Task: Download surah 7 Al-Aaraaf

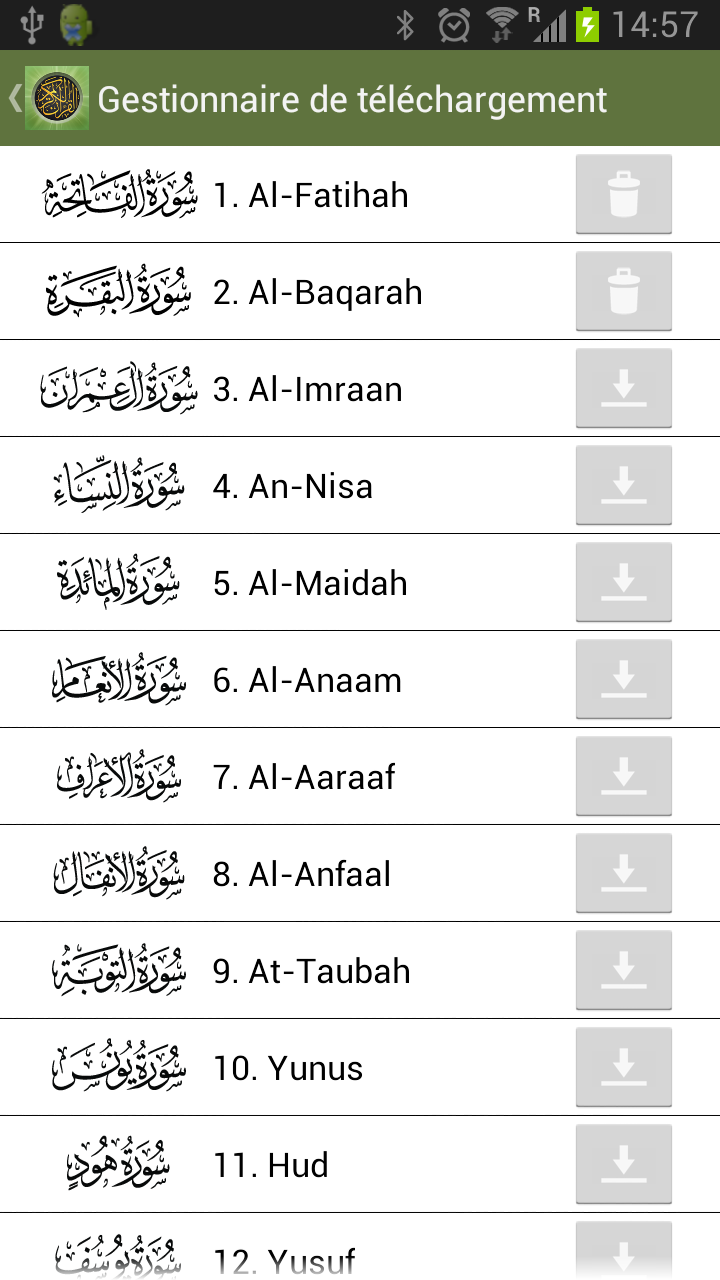Action: (x=623, y=777)
